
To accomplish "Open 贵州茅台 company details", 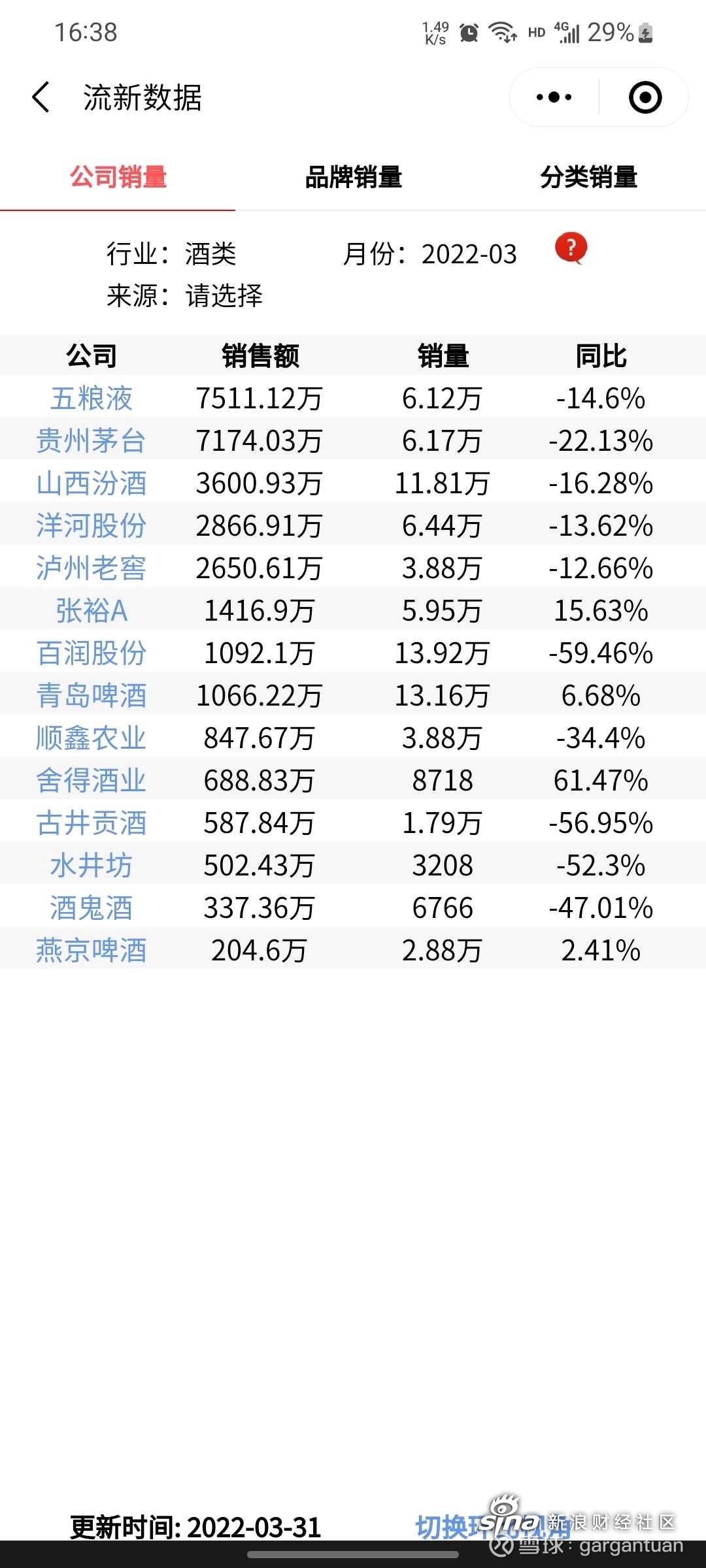I will [x=92, y=440].
